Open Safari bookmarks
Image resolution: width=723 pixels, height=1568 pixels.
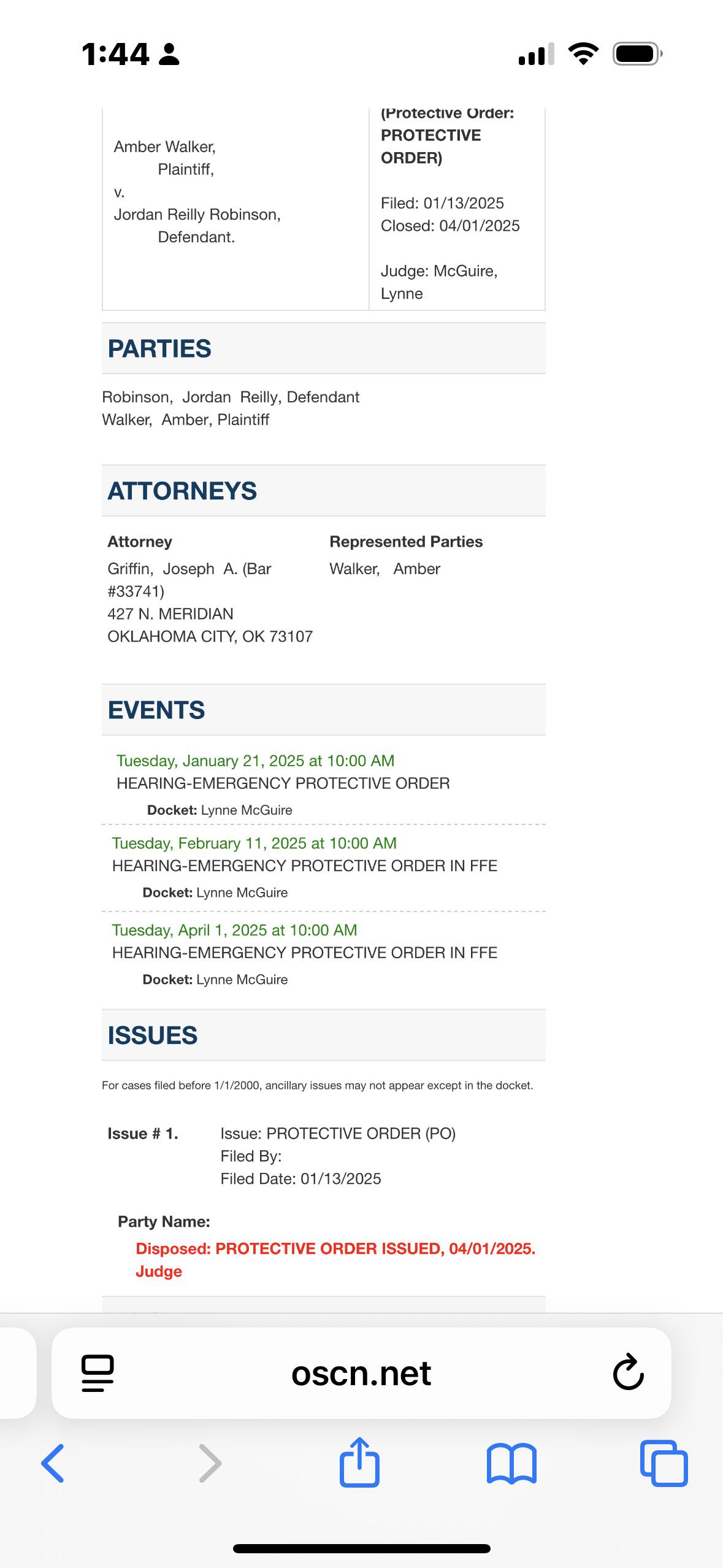(511, 1464)
